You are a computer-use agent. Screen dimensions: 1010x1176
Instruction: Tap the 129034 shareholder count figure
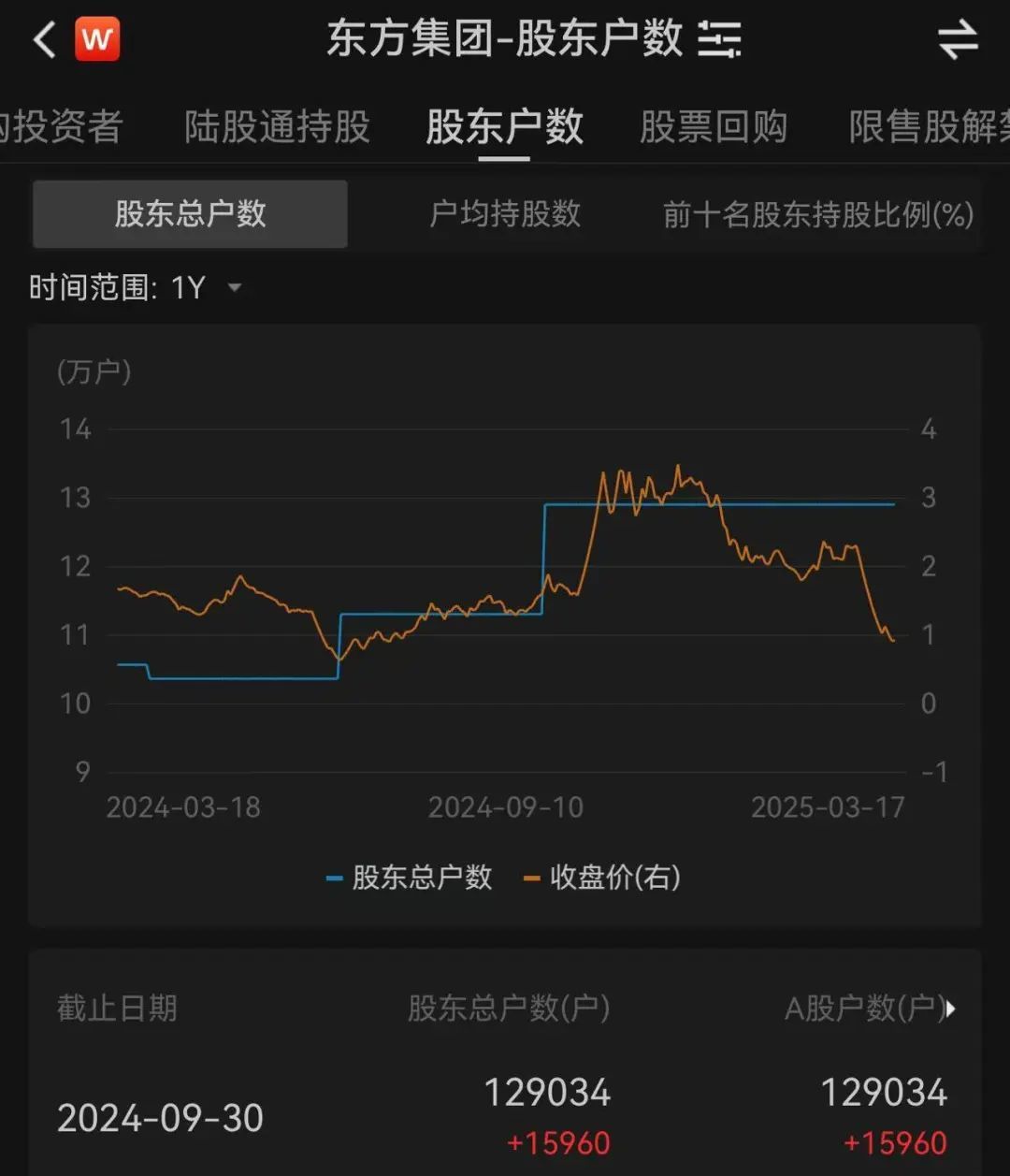tap(546, 1093)
